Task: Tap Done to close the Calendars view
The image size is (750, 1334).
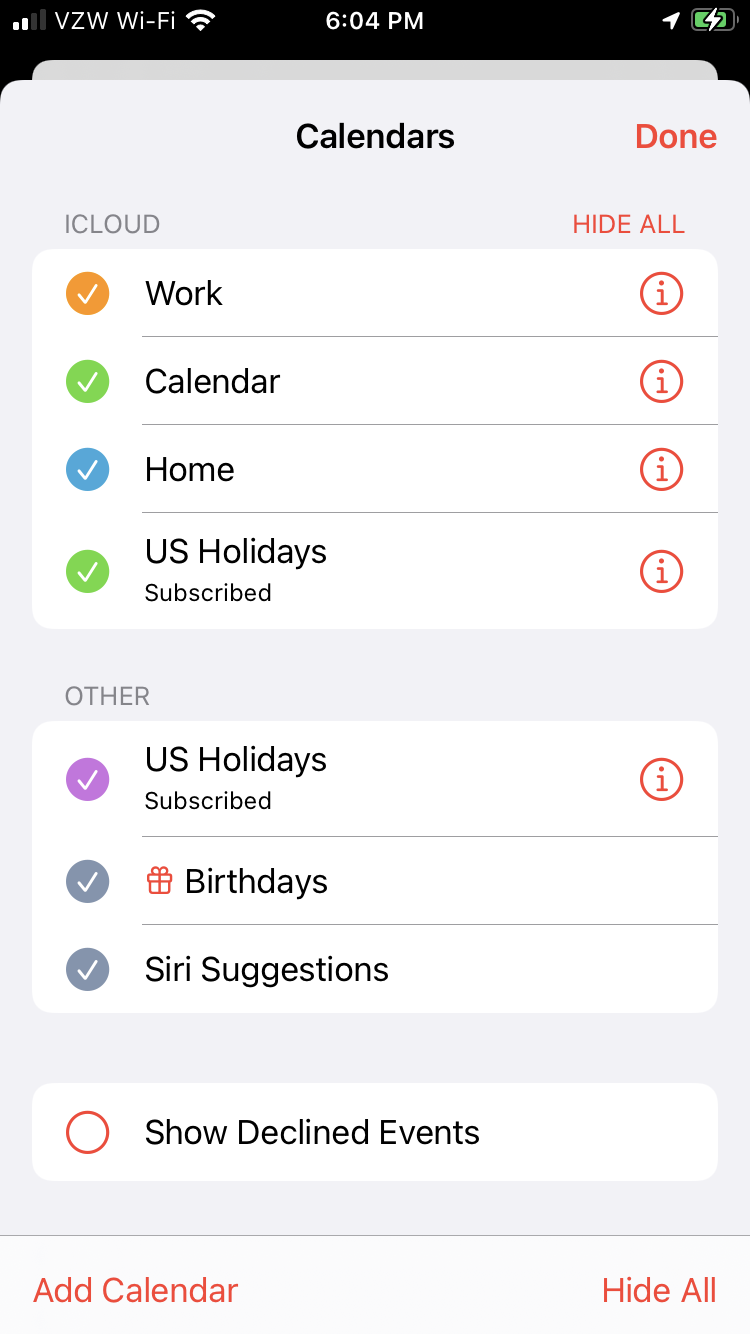Action: point(676,136)
